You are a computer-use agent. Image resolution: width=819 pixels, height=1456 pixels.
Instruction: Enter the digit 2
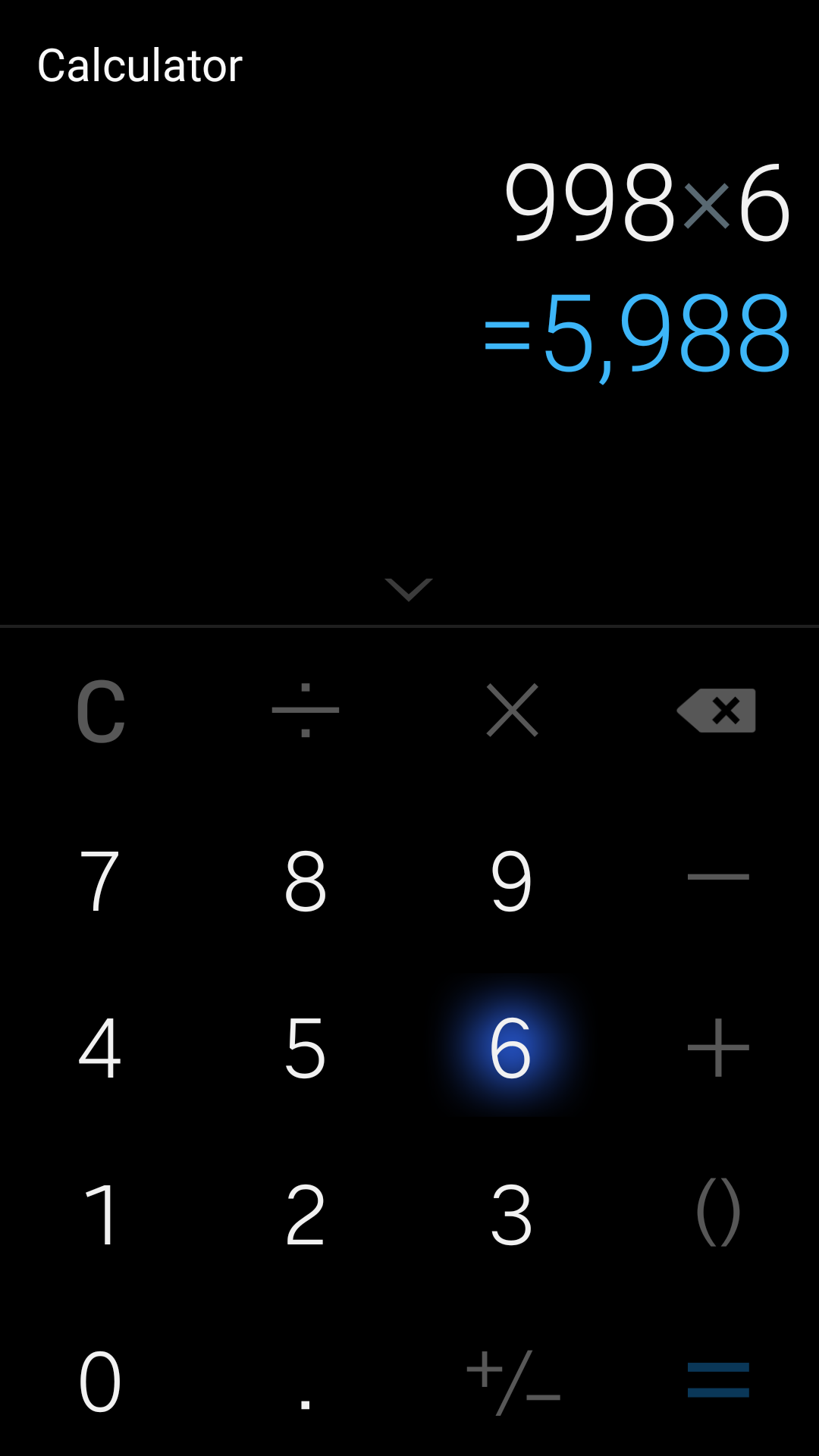coord(306,1215)
